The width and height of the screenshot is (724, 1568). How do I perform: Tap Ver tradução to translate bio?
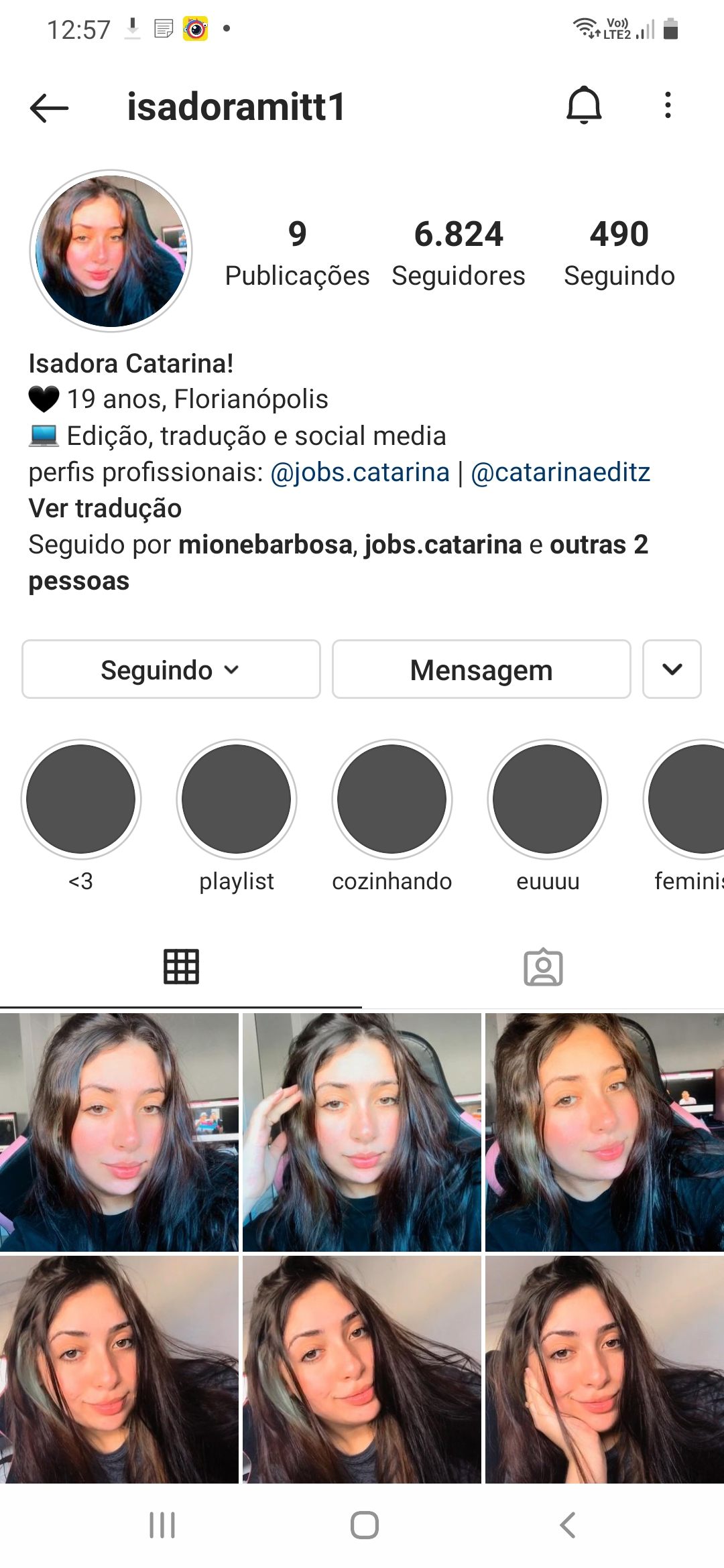point(105,509)
